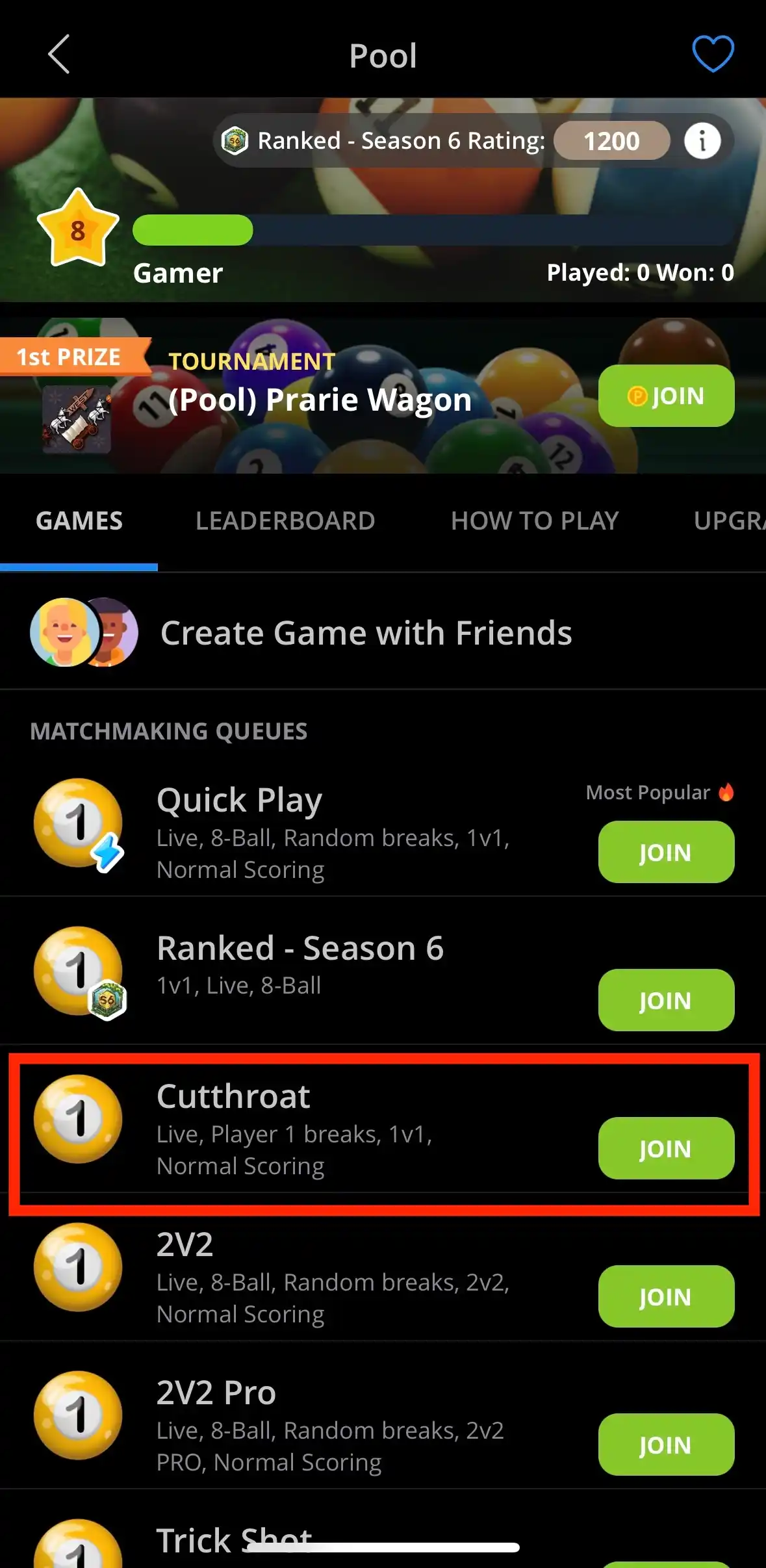Switch to the How To Play tab
Screen dimensions: 766x1568
point(534,521)
